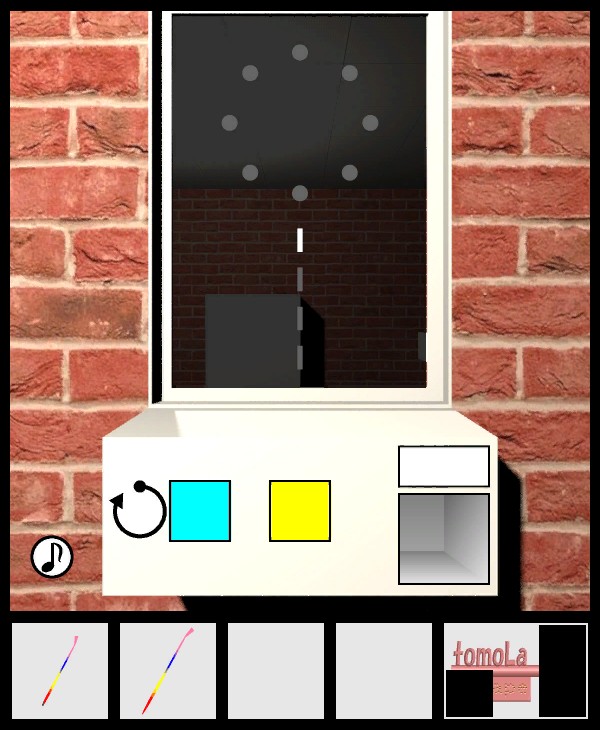
Task: Select the first inventory stick item
Action: (x=60, y=671)
